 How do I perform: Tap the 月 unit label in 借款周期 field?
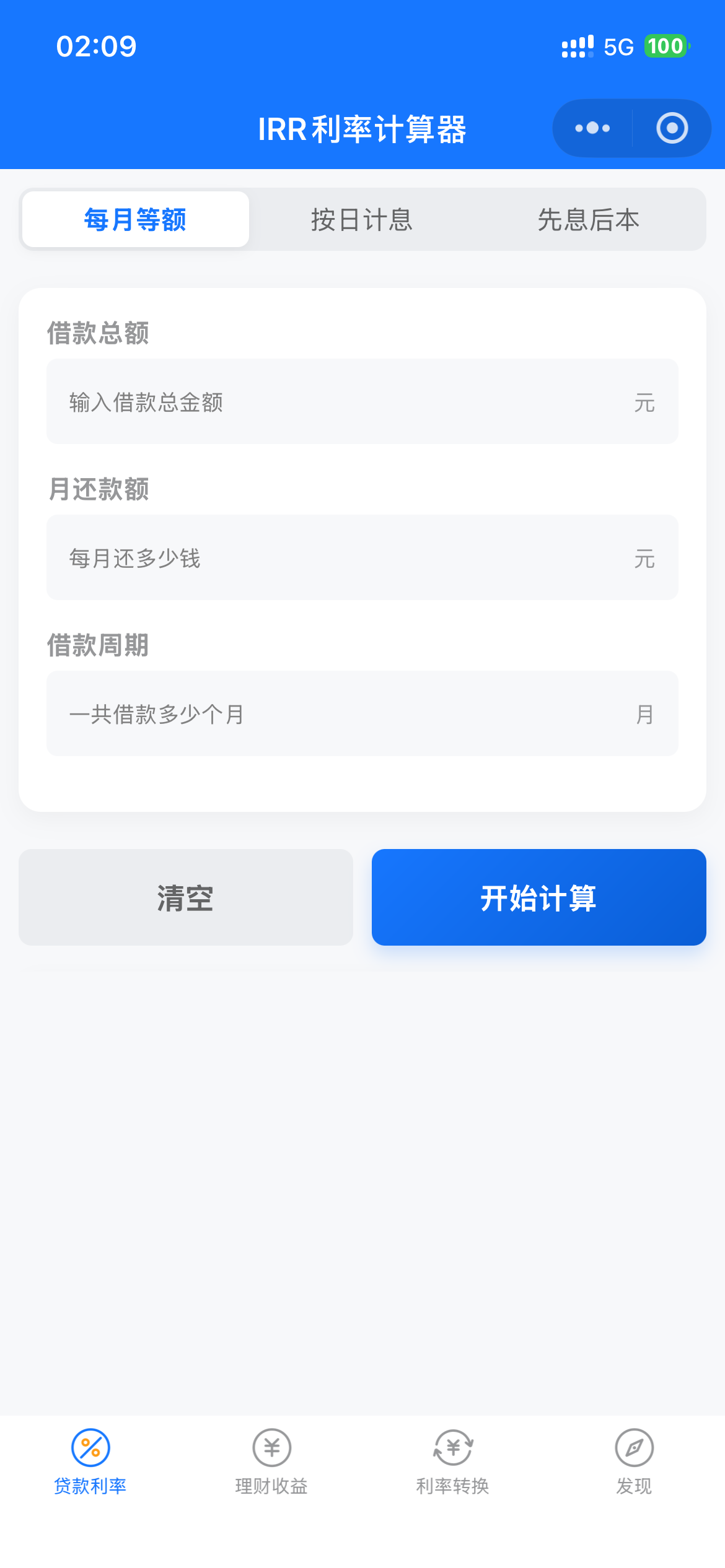[x=646, y=714]
